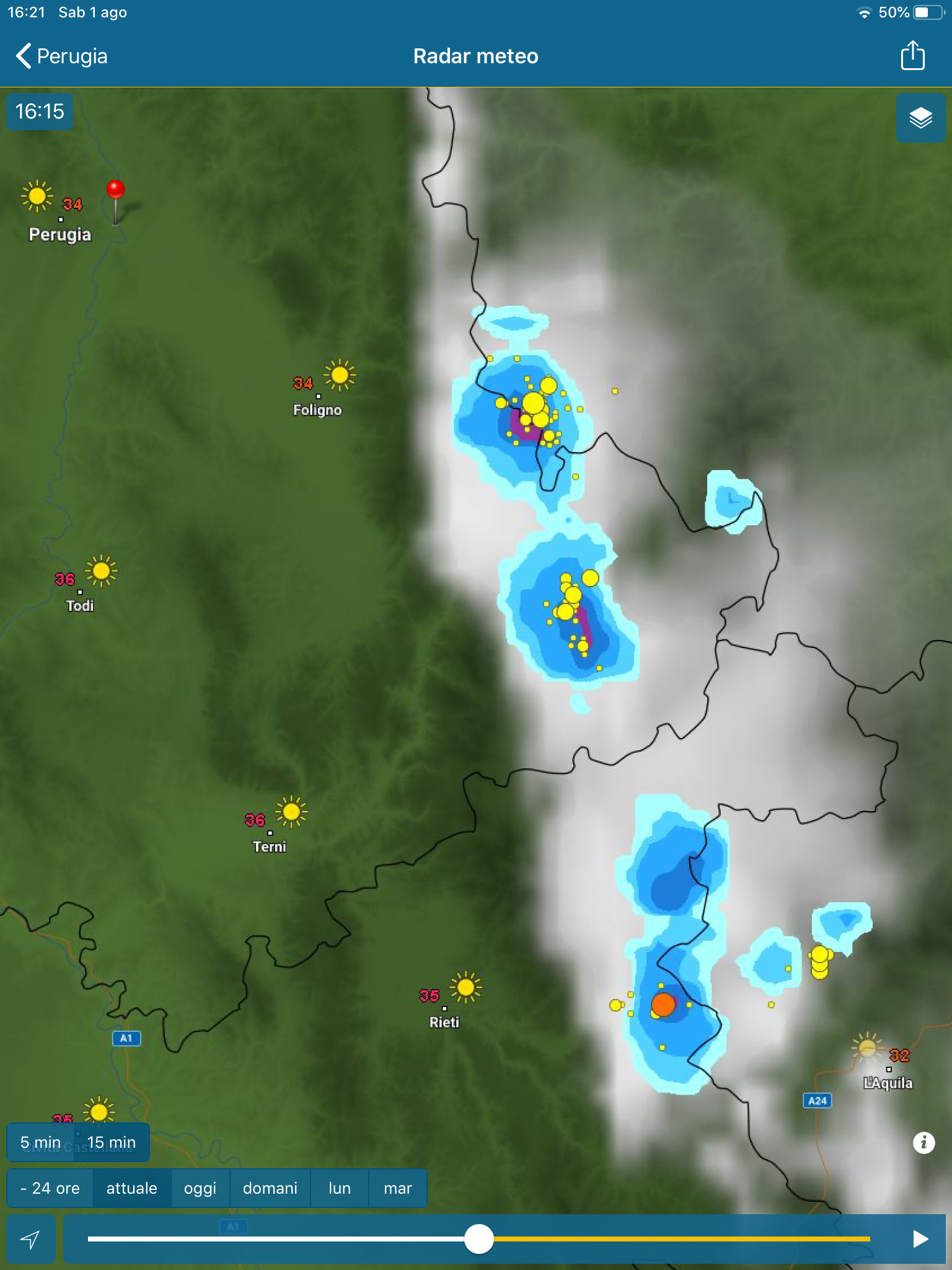Center map on my location
952x1270 pixels.
point(30,1239)
